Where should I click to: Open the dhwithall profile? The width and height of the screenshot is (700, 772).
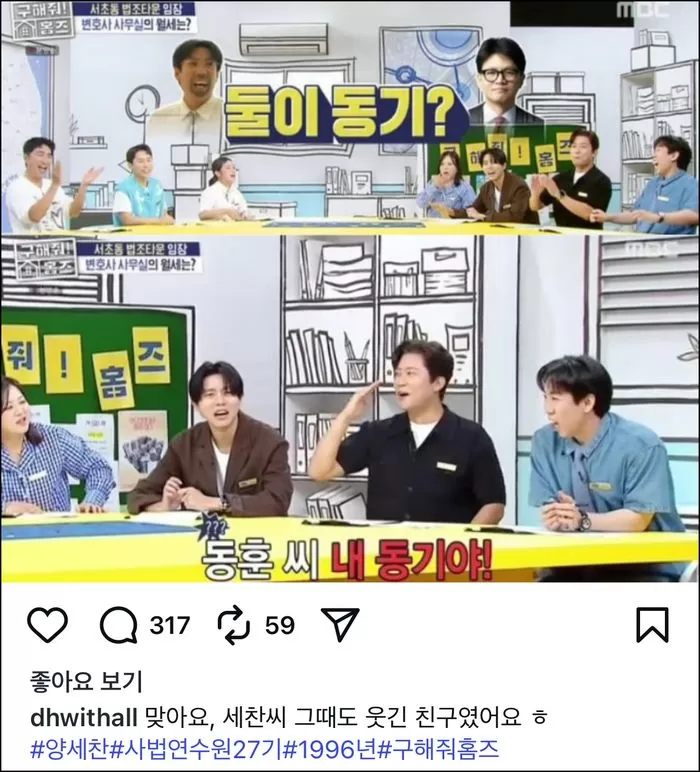[86, 716]
